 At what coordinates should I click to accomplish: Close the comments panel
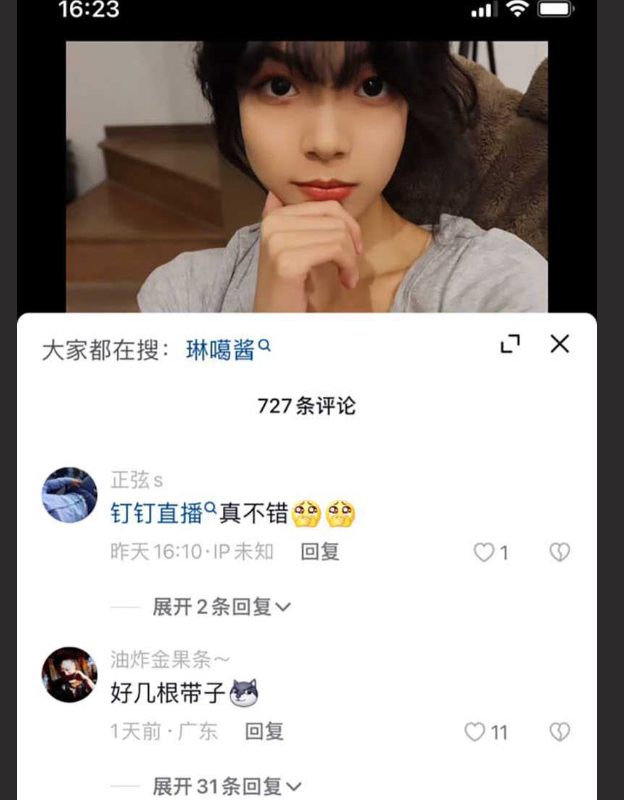(x=560, y=344)
